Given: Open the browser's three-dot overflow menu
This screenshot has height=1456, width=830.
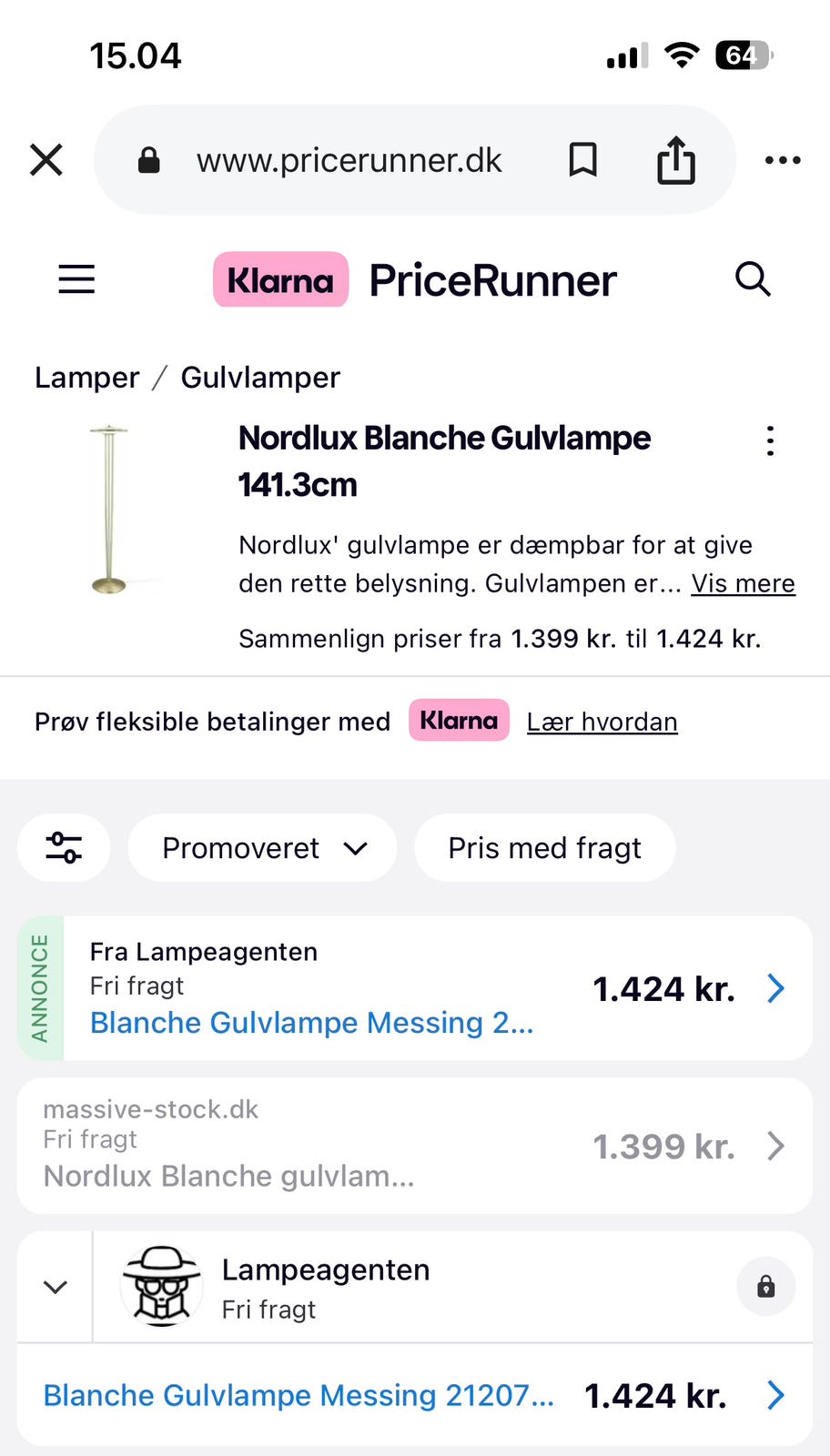Looking at the screenshot, I should click(x=783, y=160).
